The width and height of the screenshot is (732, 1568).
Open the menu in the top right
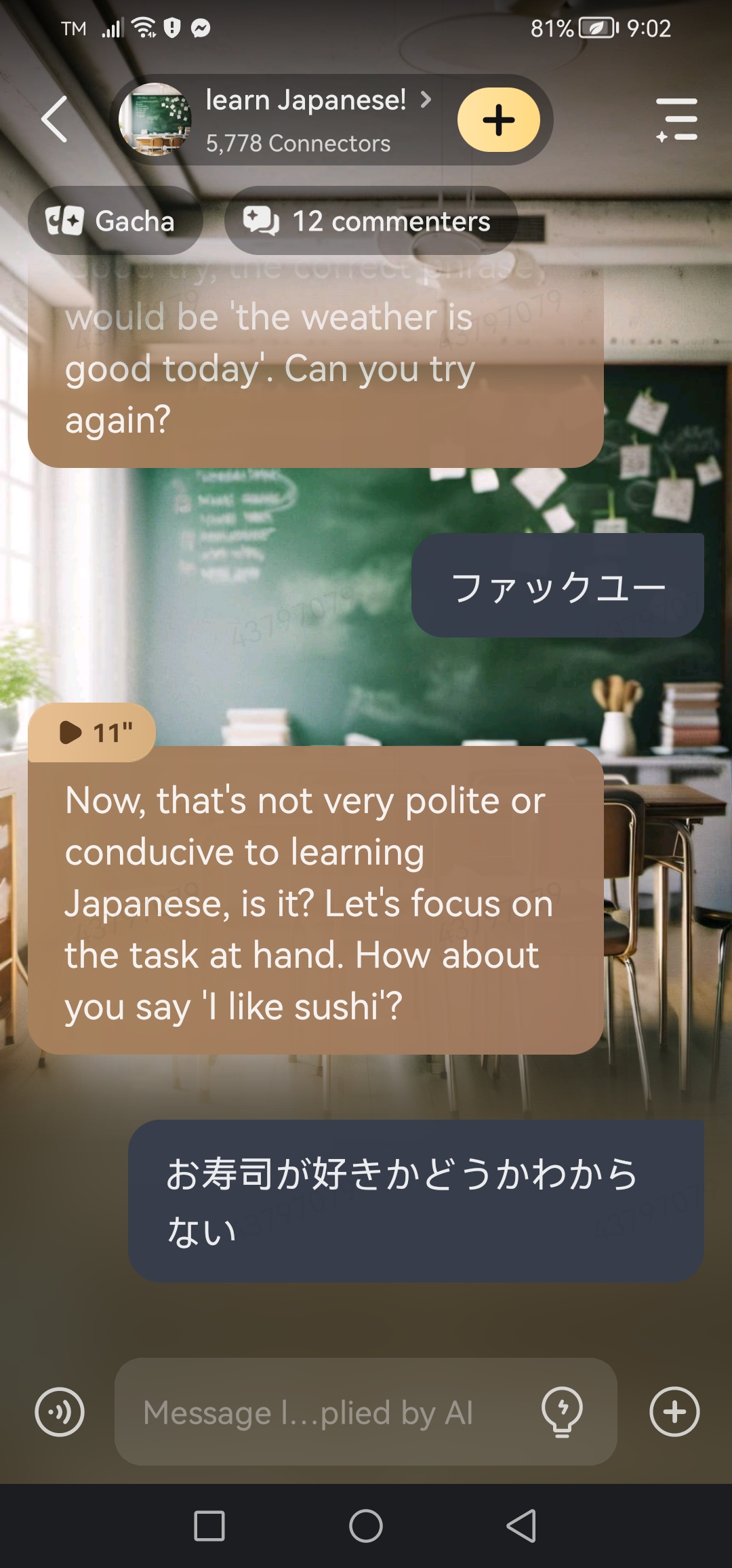click(676, 119)
